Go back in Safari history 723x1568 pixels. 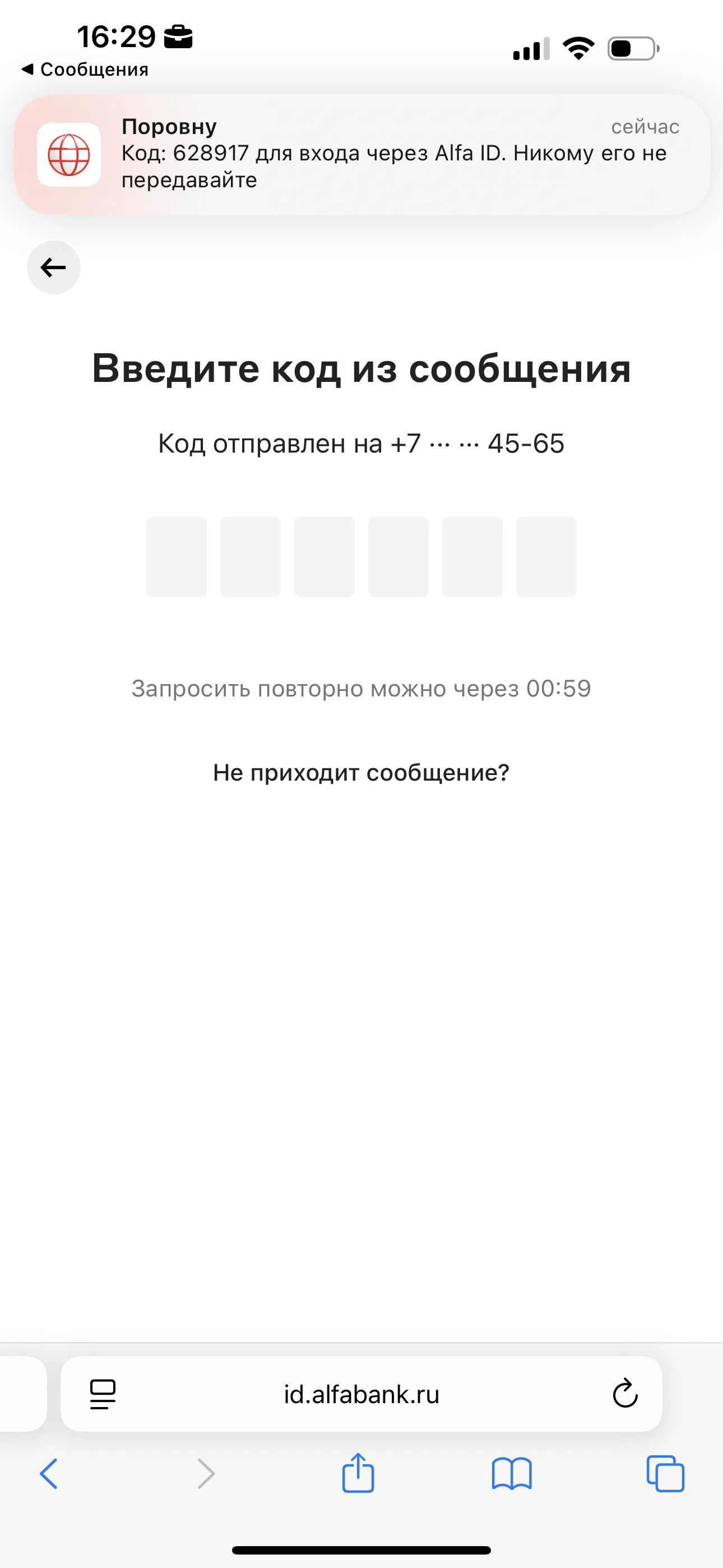49,1474
